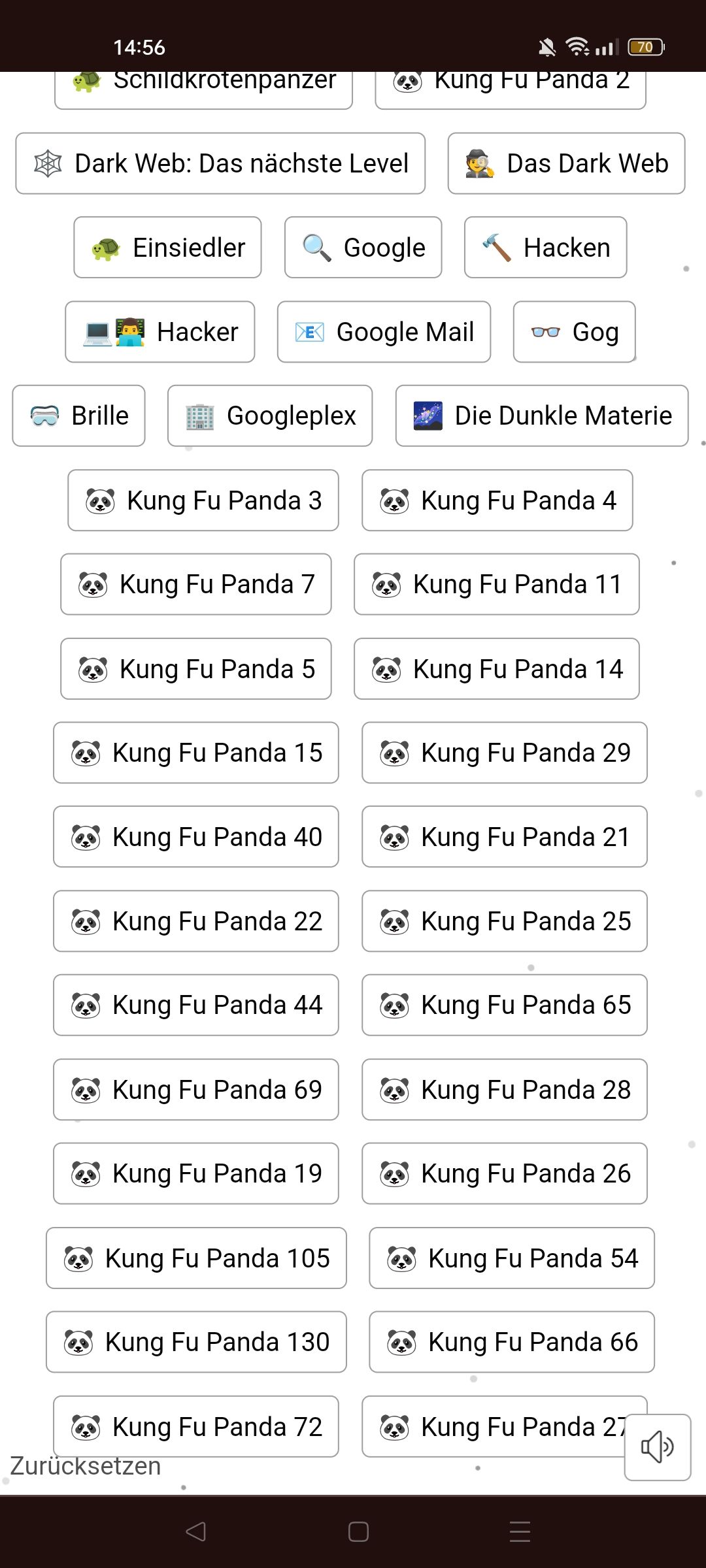This screenshot has height=1568, width=706.
Task: Choose the Google element
Action: (363, 248)
